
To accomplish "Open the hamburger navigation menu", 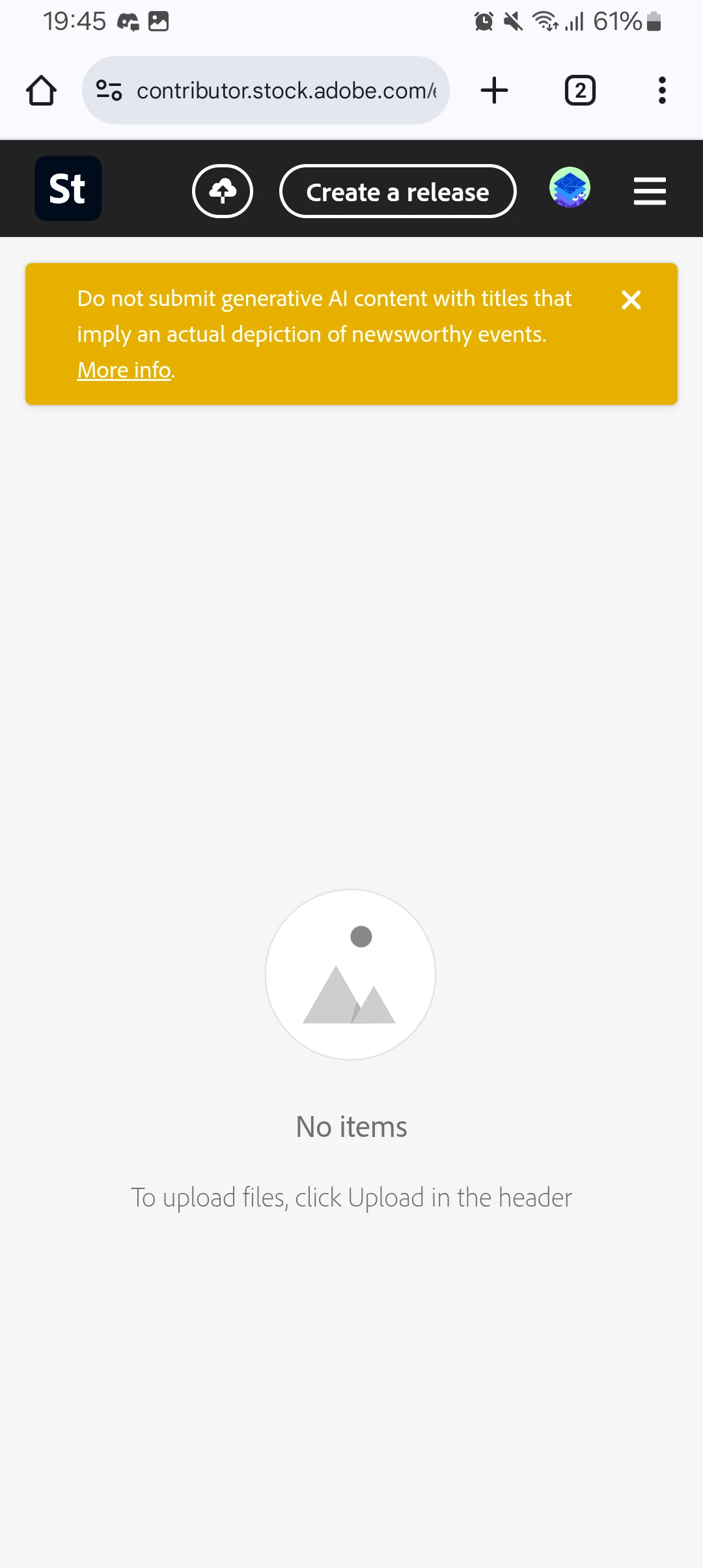I will [650, 191].
